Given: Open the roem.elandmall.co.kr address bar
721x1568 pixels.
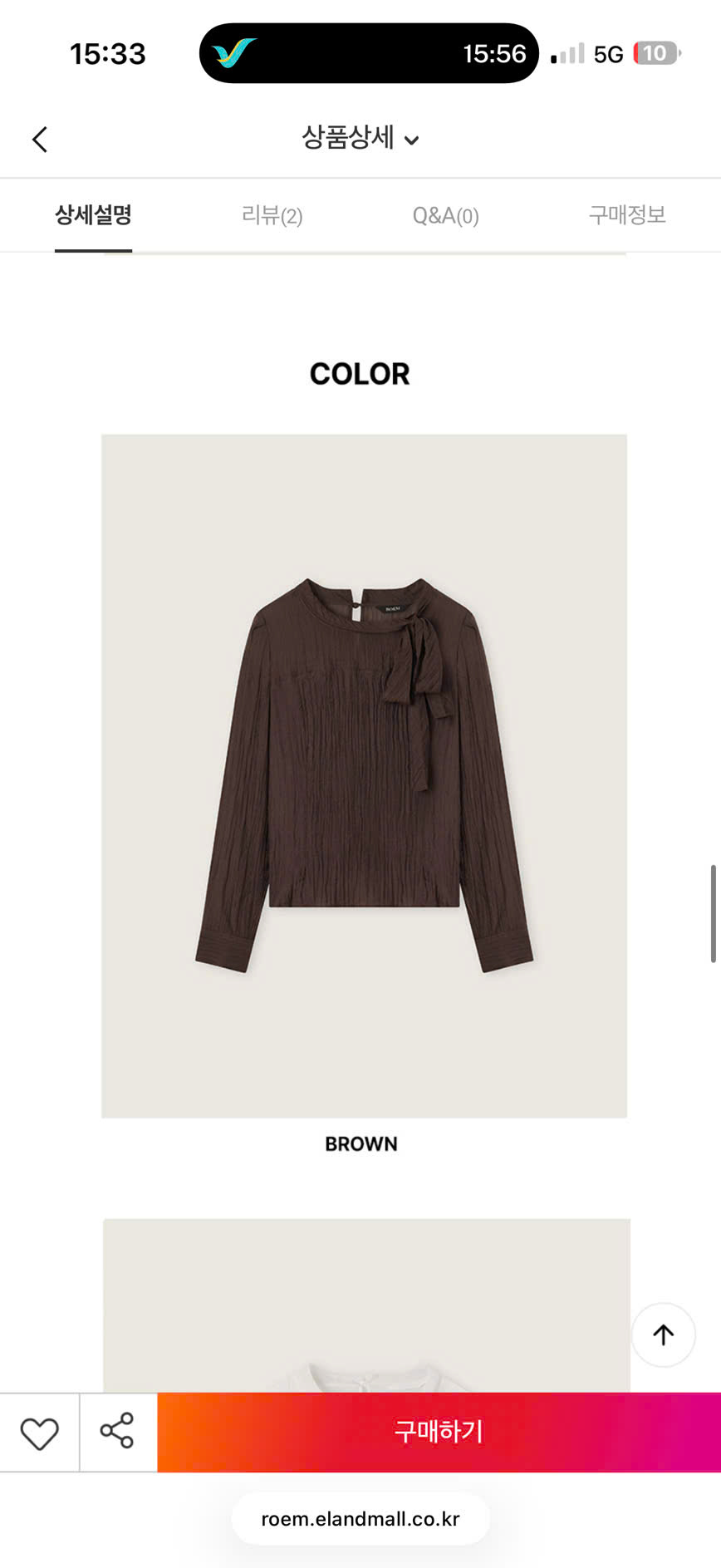Looking at the screenshot, I should click(360, 1519).
